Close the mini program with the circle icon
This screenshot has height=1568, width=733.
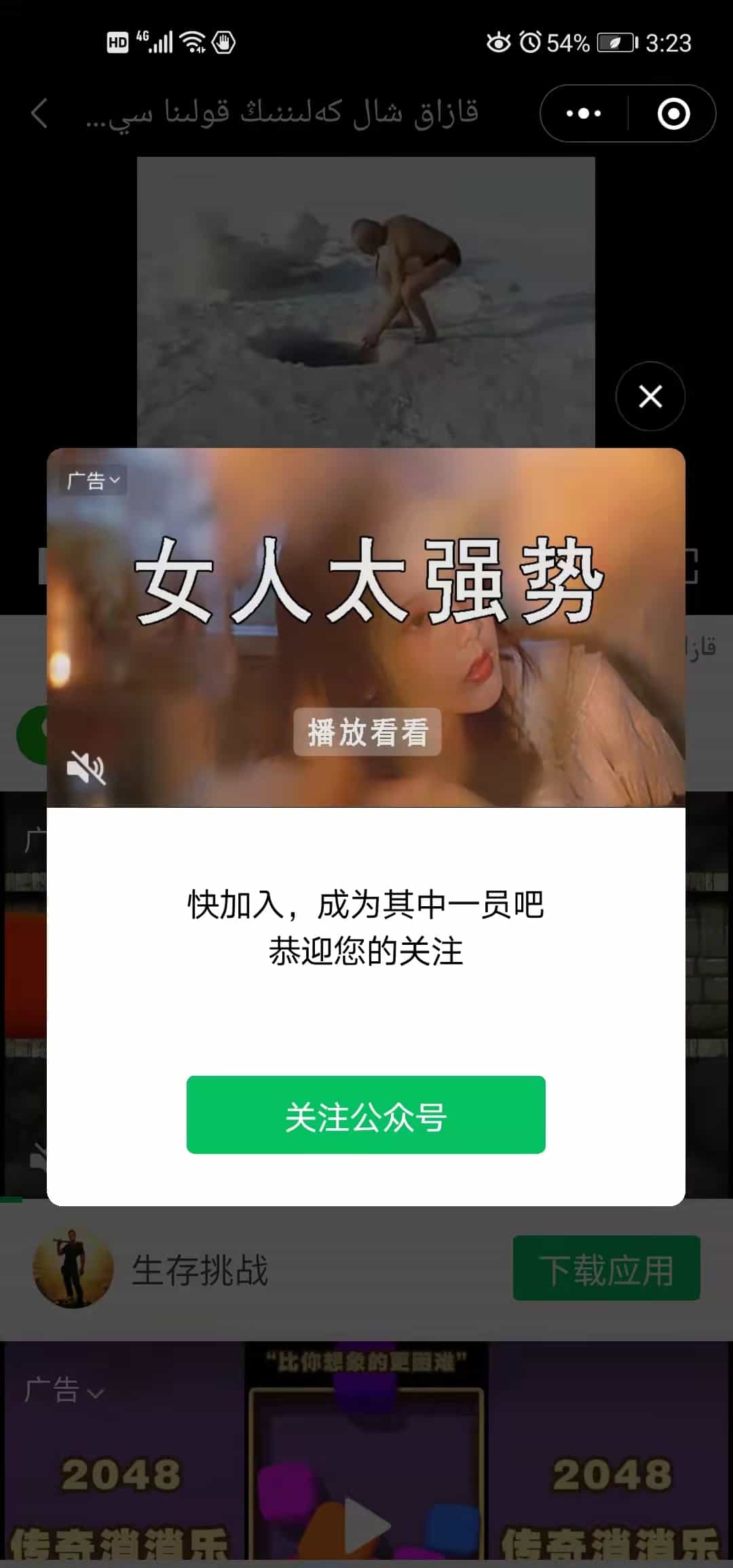tap(673, 113)
